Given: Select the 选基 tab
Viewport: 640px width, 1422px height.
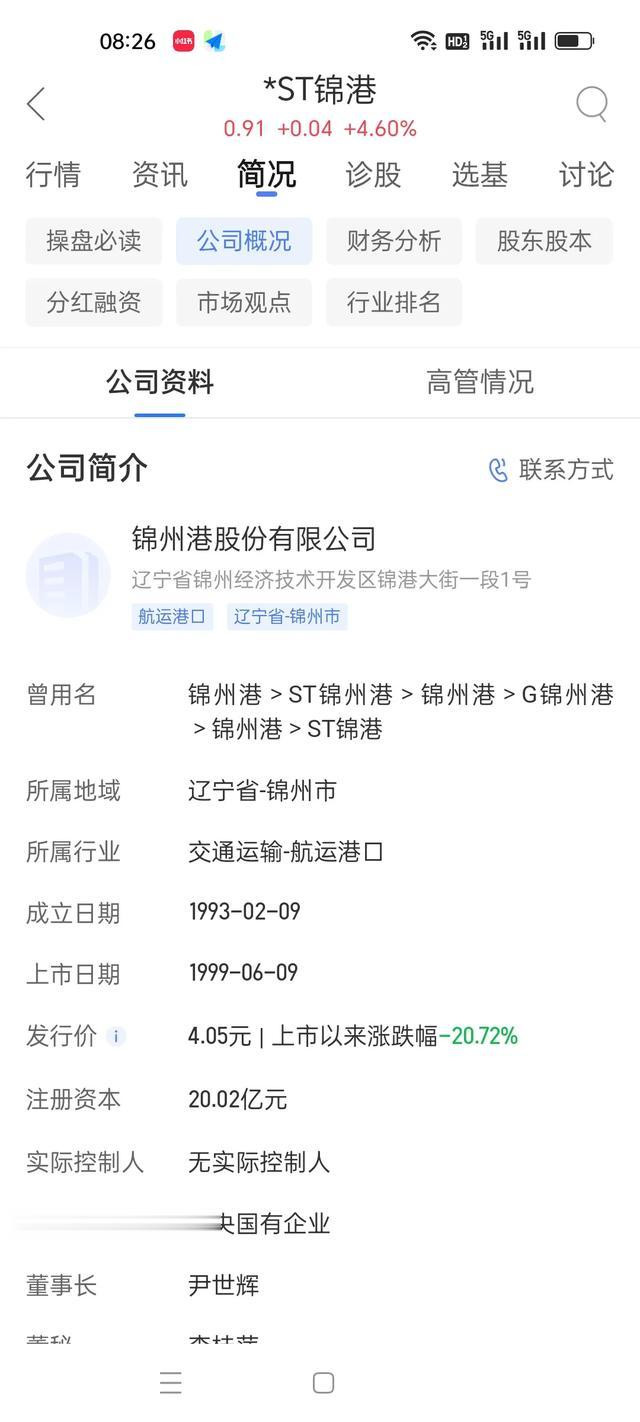Looking at the screenshot, I should point(480,174).
